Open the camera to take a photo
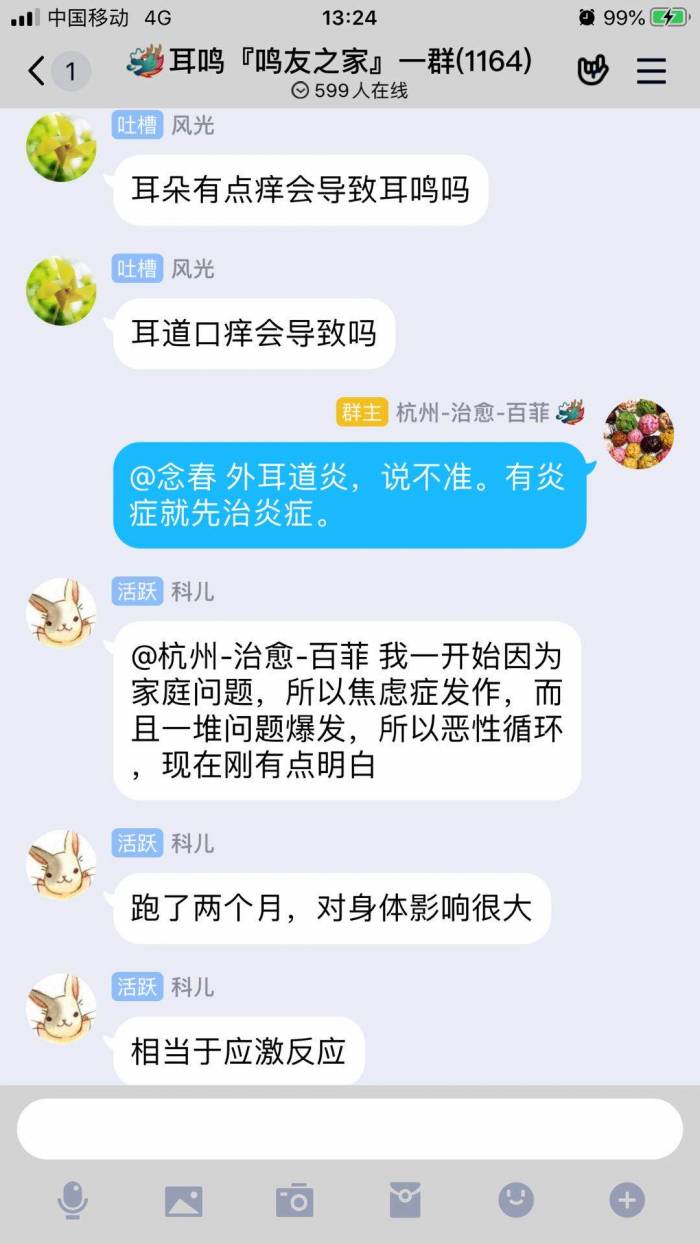The image size is (700, 1244). [x=295, y=1200]
